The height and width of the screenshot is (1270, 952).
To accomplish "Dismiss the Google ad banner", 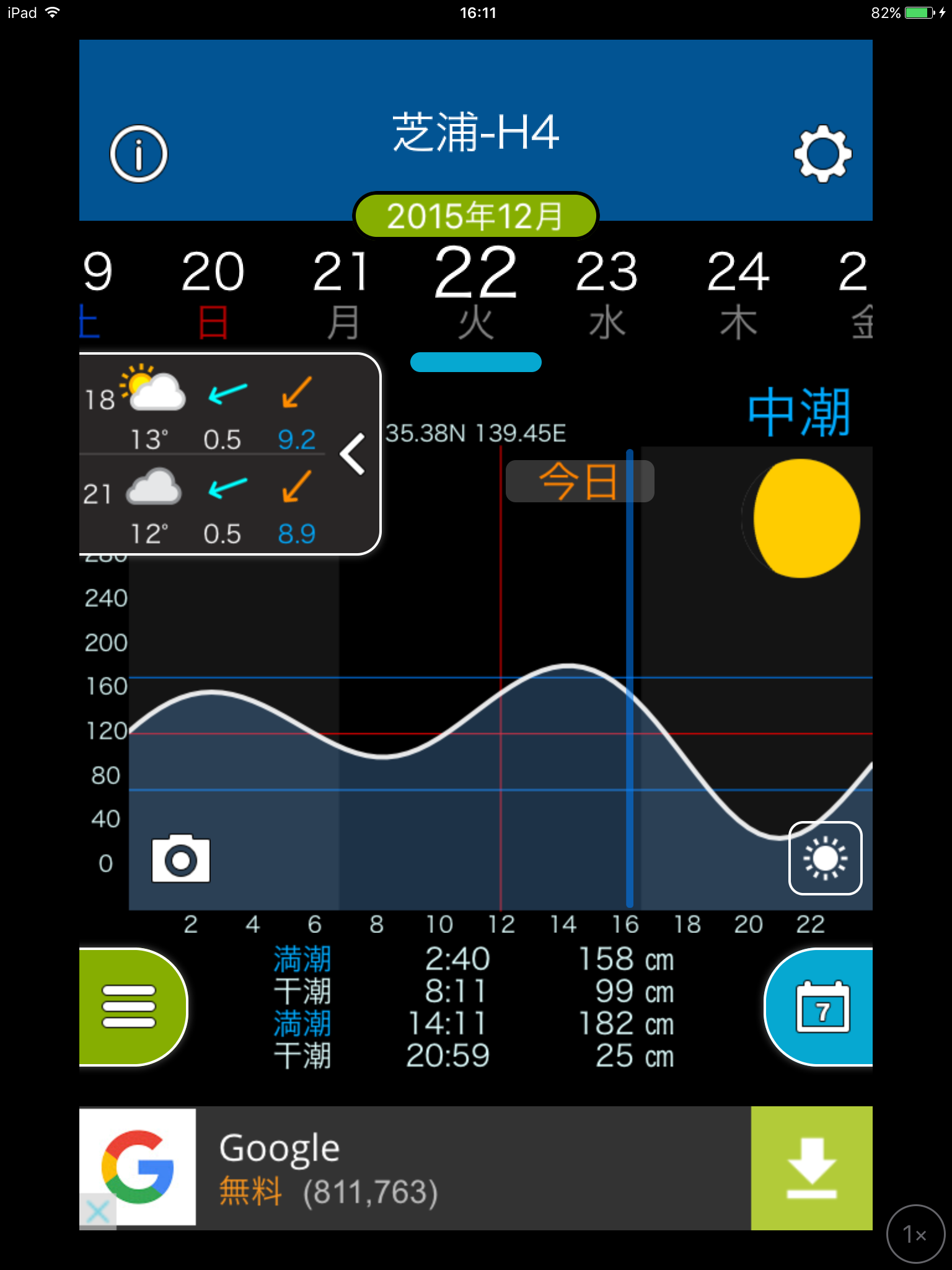I will pos(98,1210).
